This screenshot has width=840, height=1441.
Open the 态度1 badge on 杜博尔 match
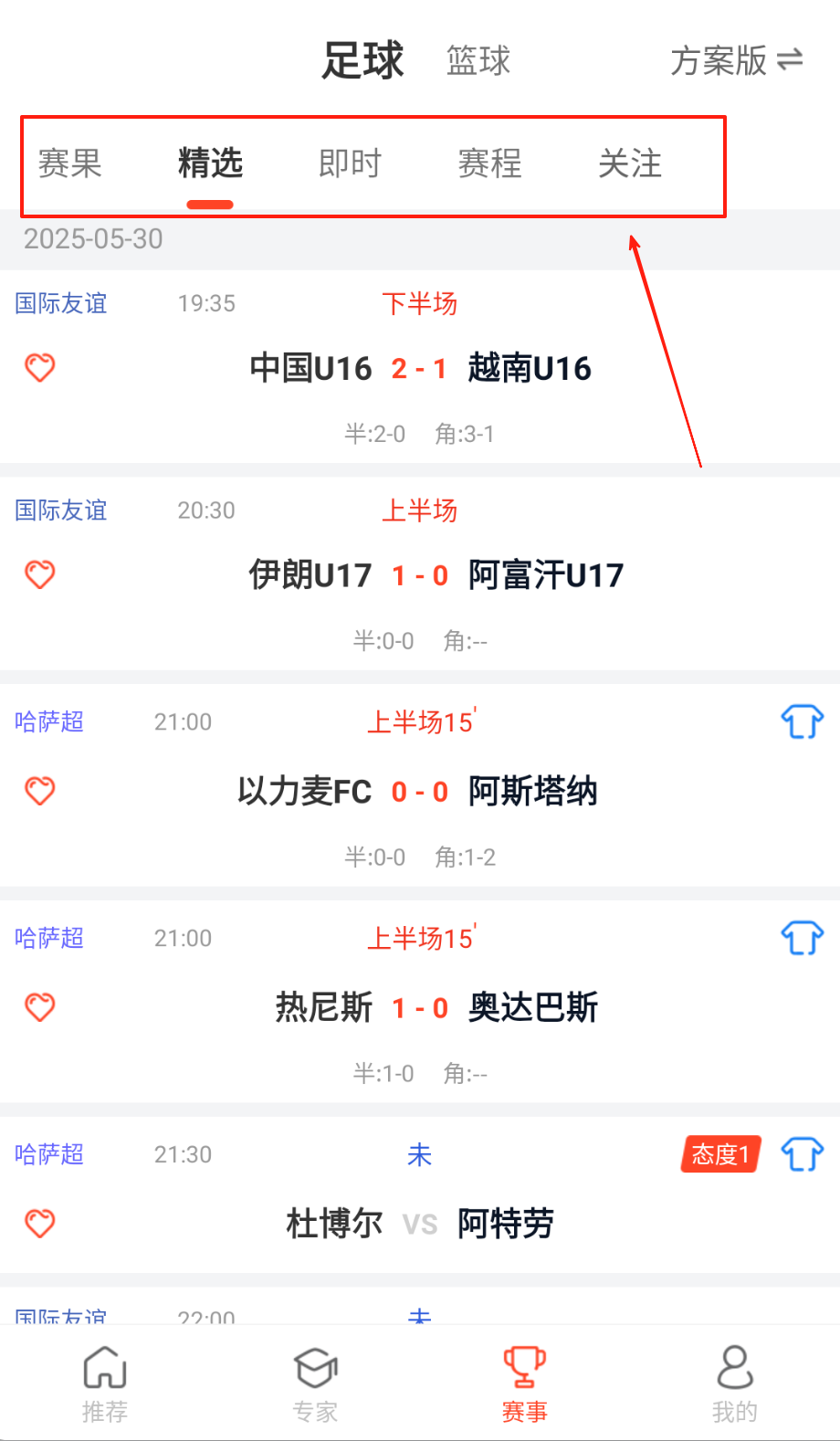pyautogui.click(x=720, y=1154)
